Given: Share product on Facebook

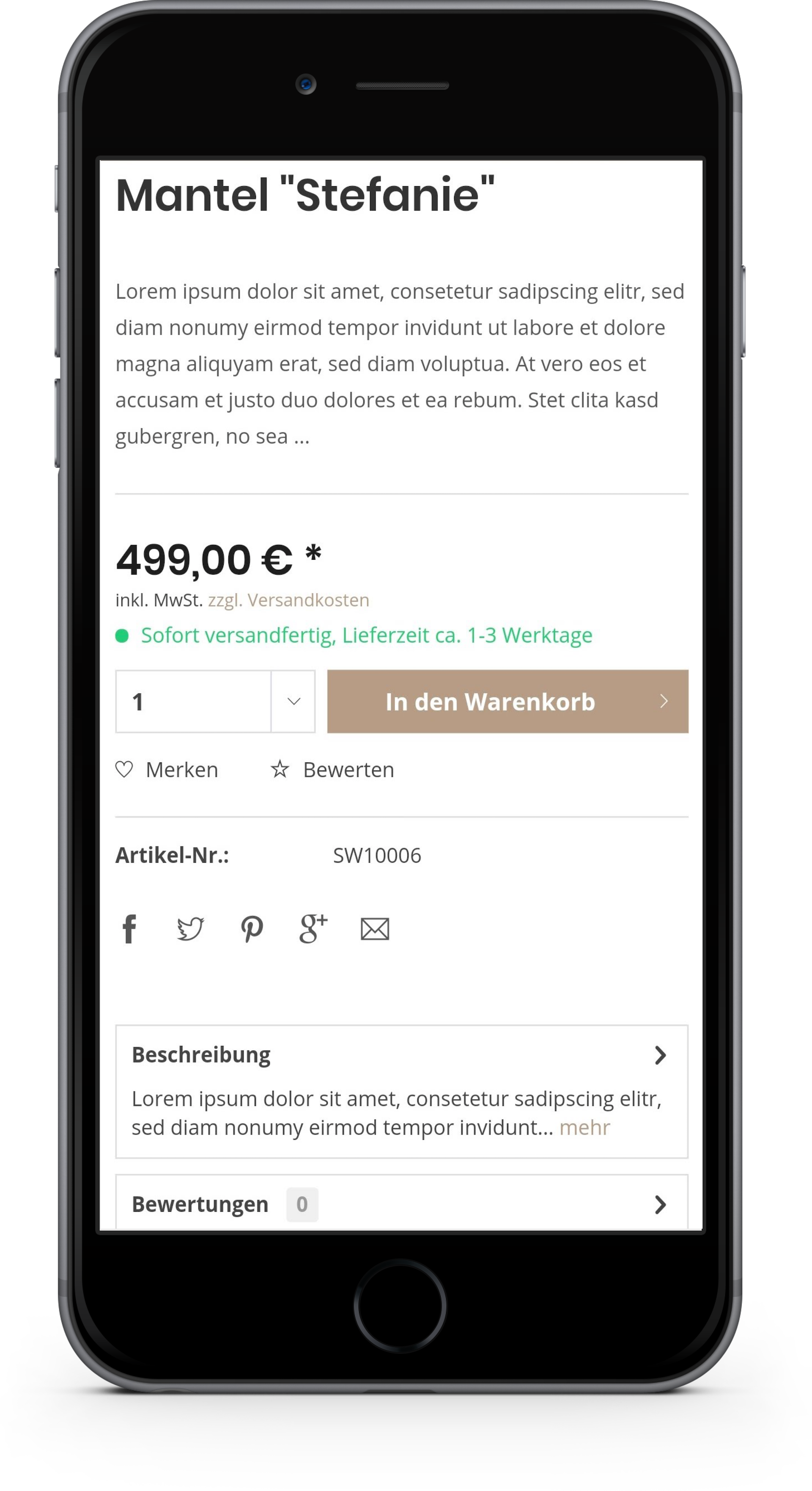Looking at the screenshot, I should pyautogui.click(x=130, y=928).
